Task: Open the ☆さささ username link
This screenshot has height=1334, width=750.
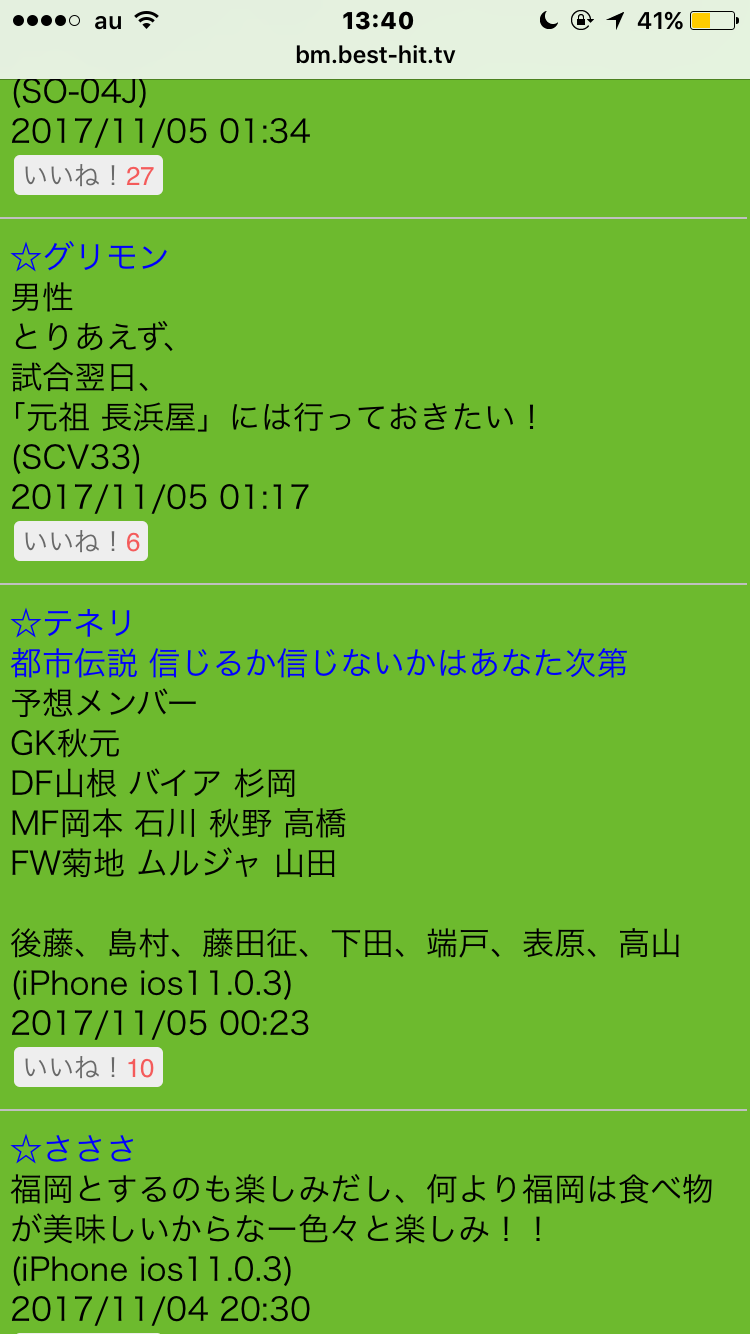Action: (x=73, y=1149)
